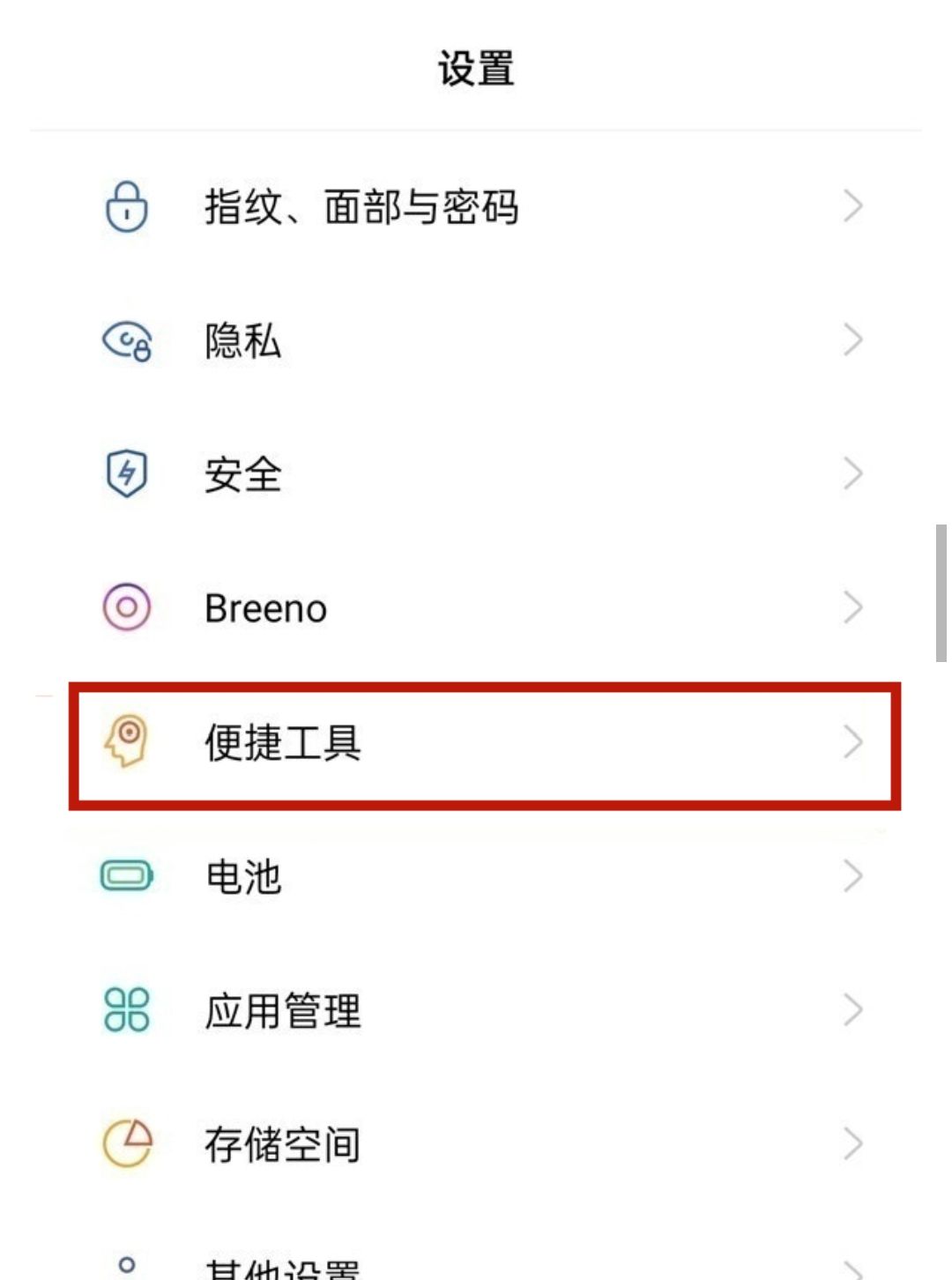The height and width of the screenshot is (1280, 952).
Task: Click the other settings gear icon
Action: [126, 1265]
